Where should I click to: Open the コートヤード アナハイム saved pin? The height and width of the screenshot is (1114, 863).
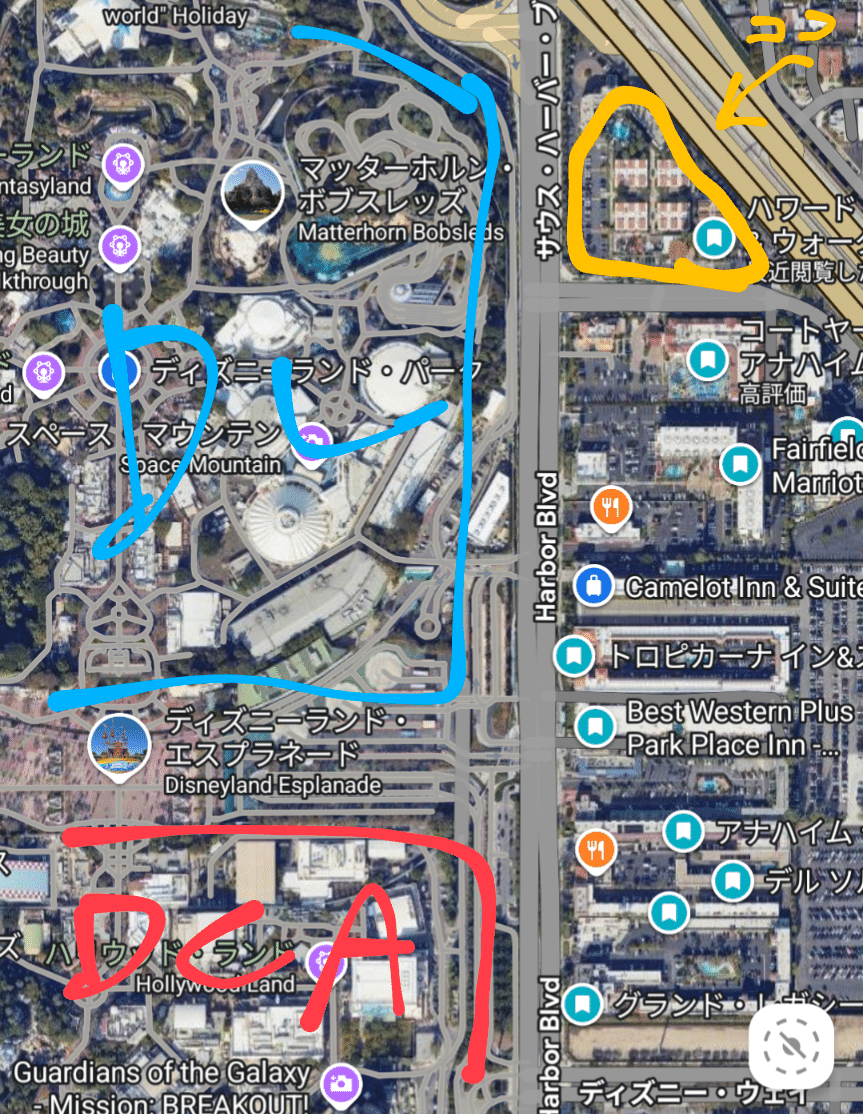pos(709,358)
